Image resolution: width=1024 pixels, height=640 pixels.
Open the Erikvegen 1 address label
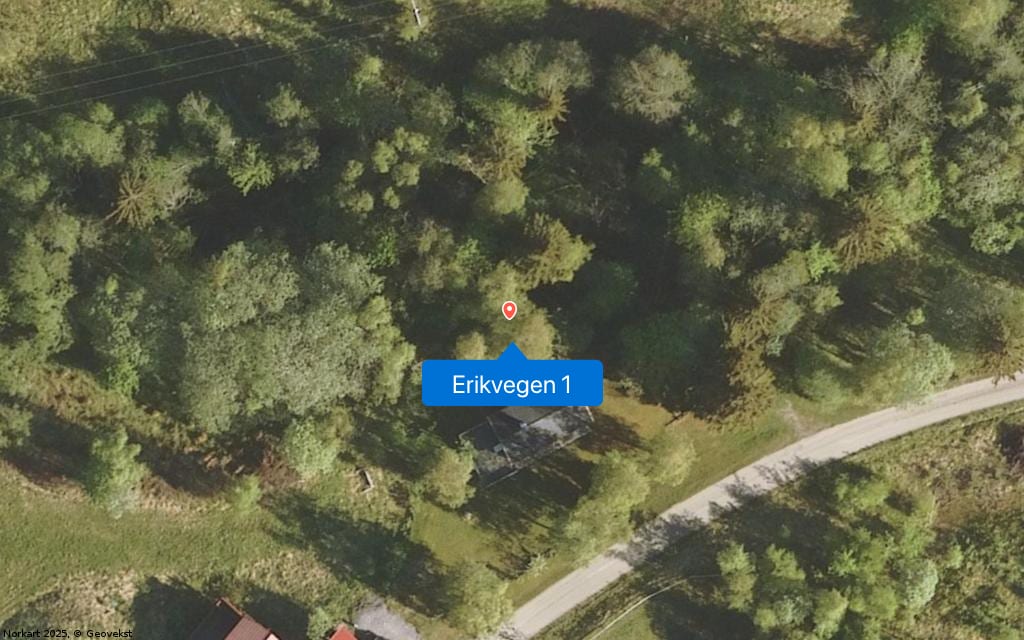tap(512, 384)
